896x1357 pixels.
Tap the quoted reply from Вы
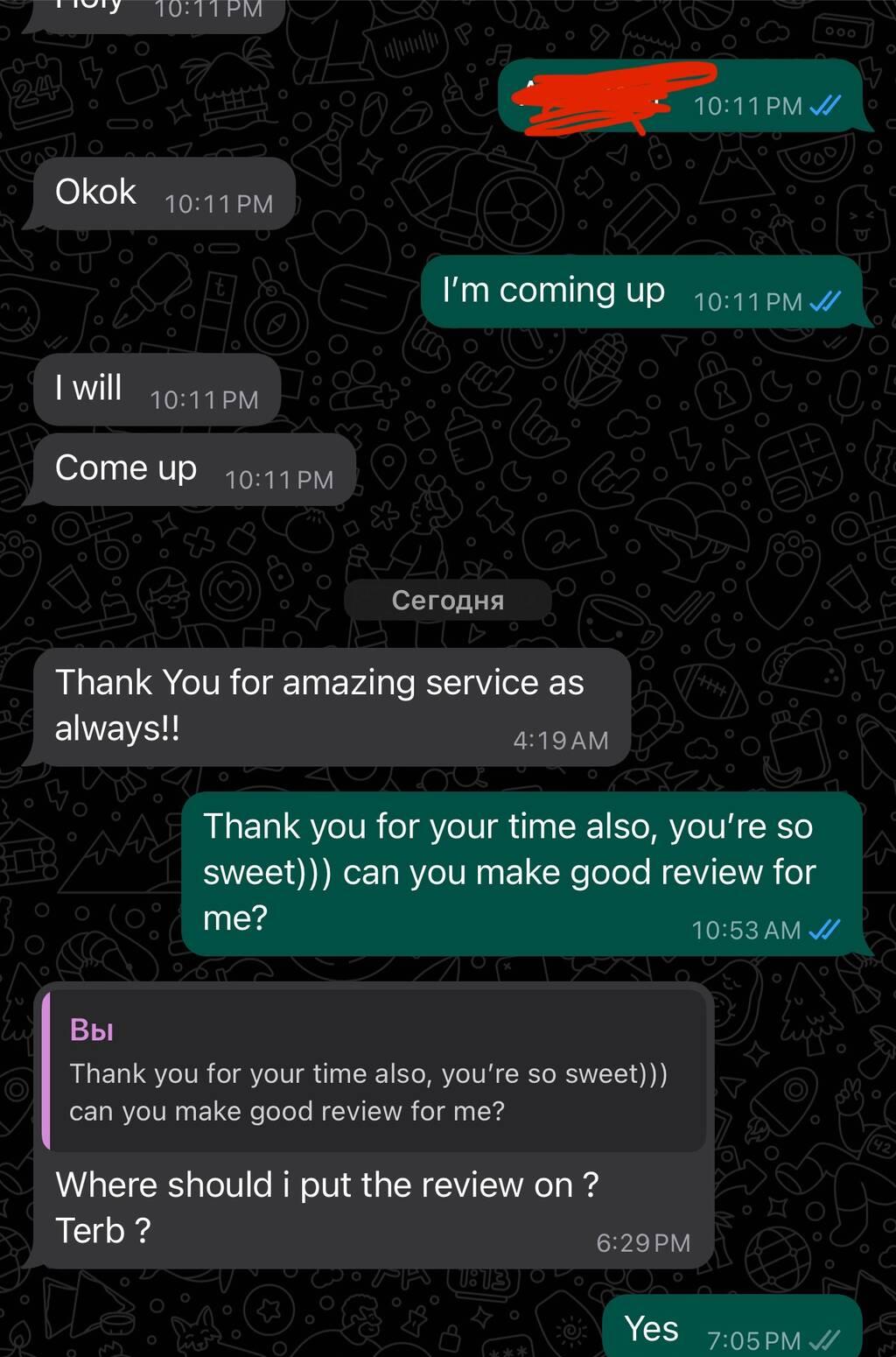pos(374,1072)
